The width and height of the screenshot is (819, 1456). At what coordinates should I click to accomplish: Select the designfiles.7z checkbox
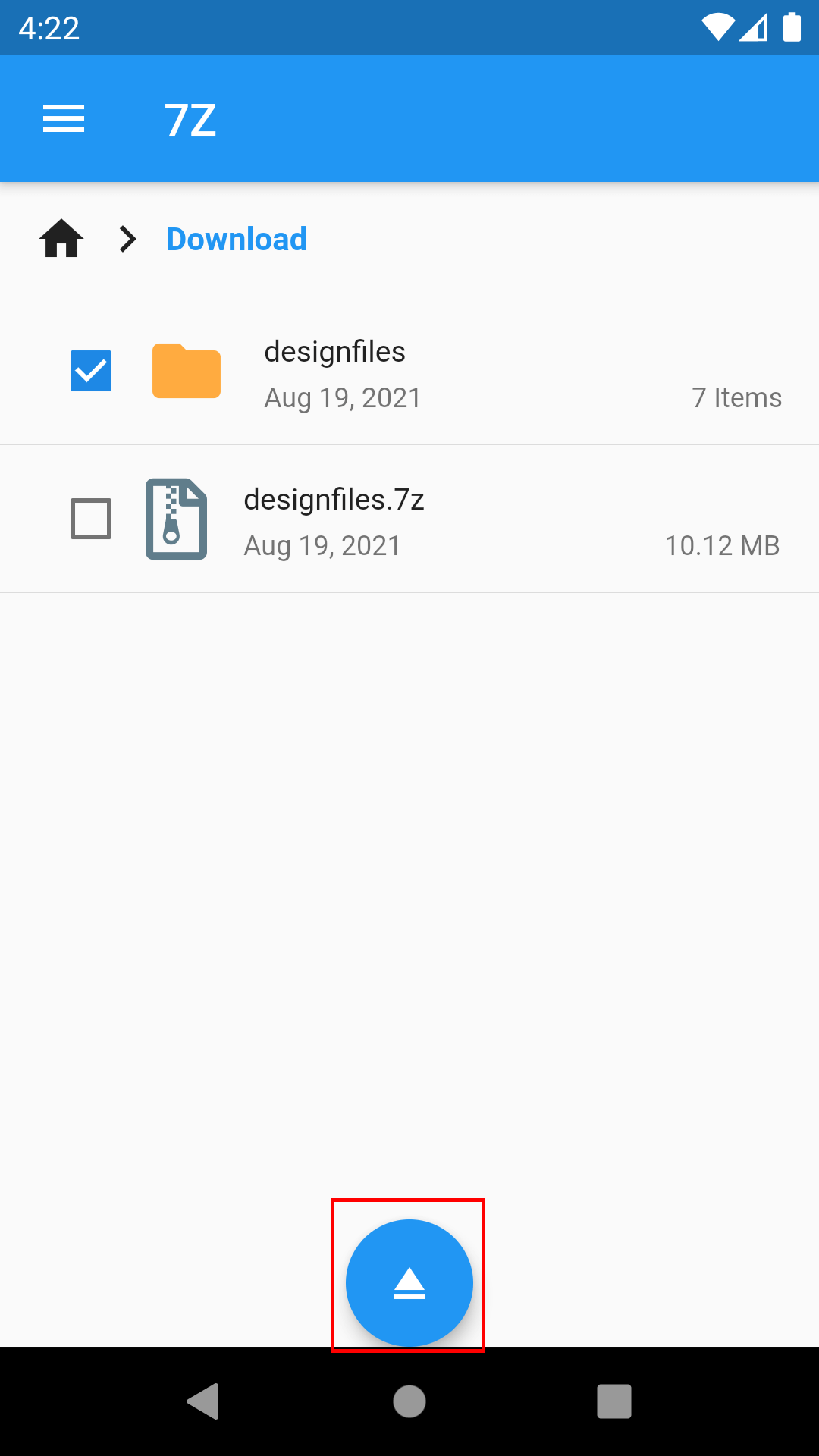coord(91,519)
